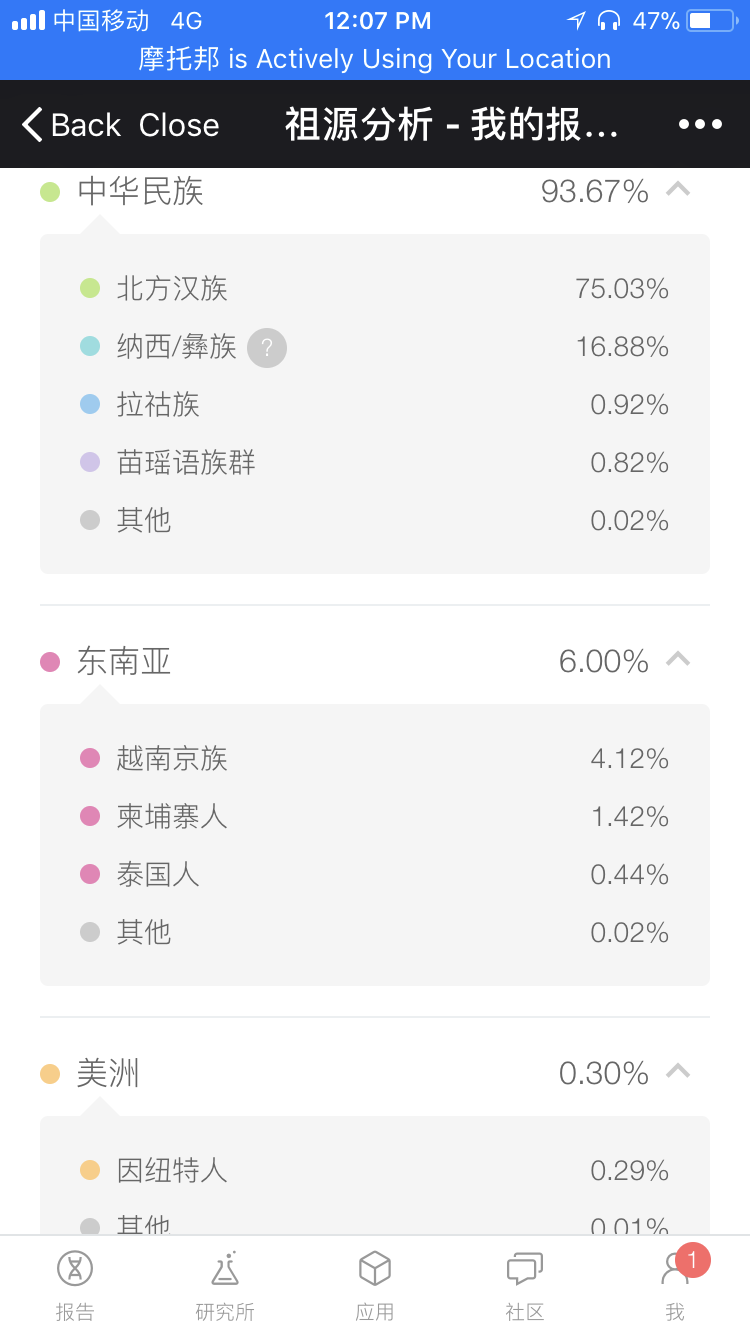Switch to the 报告 tab
This screenshot has height=1334, width=750.
[75, 1285]
